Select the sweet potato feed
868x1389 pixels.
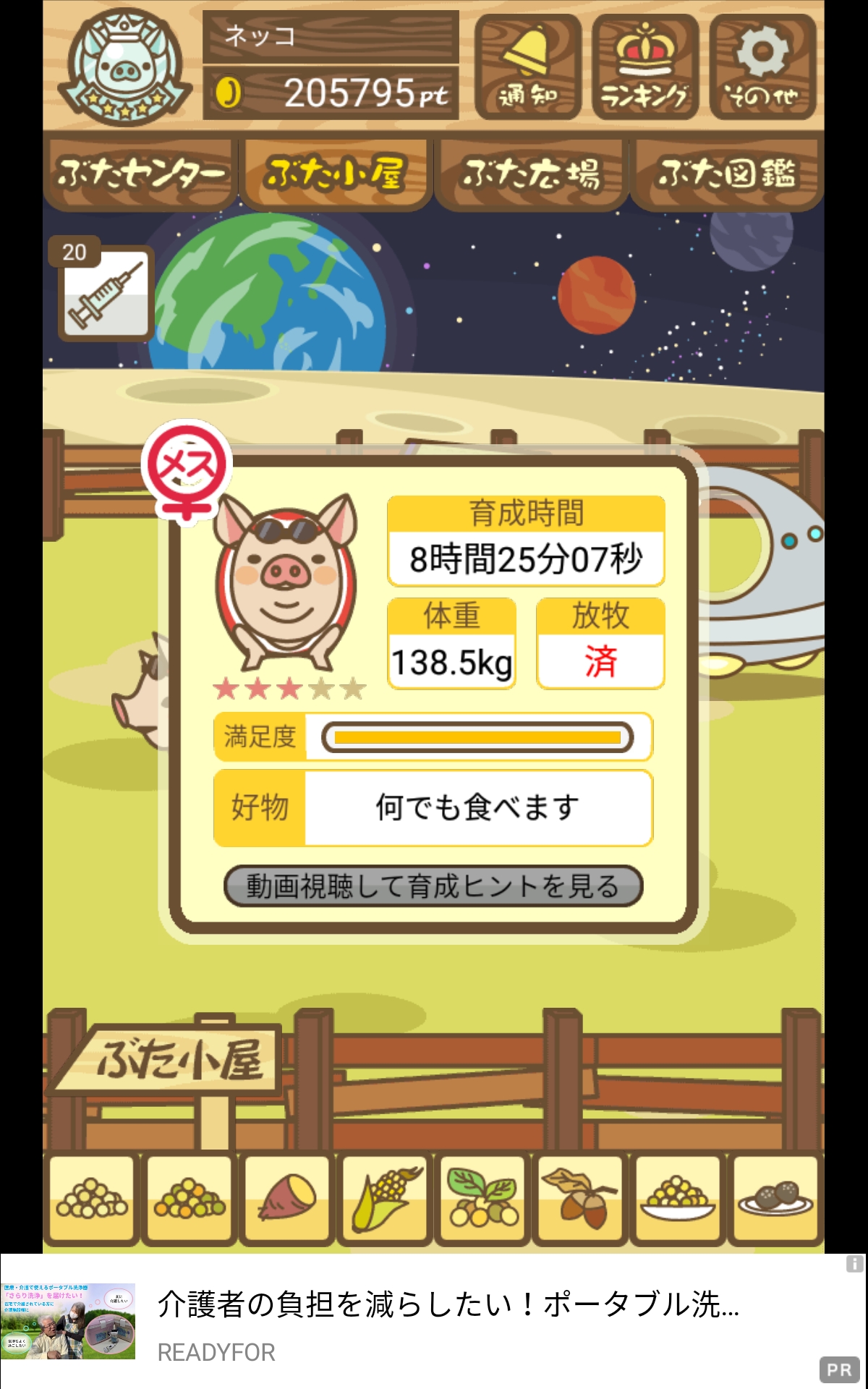(x=287, y=1199)
